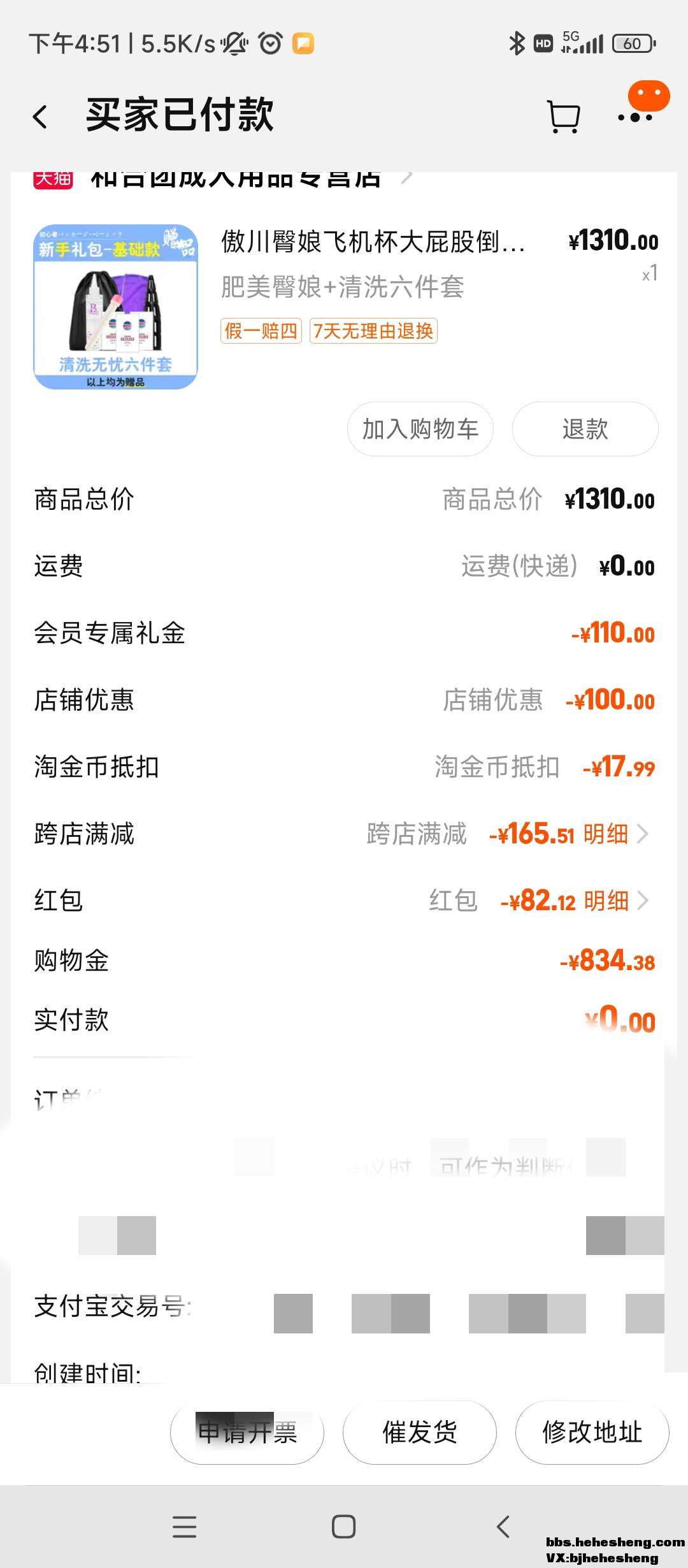Screen dimensions: 688x1568
Task: Tap 申请开票 to request invoice
Action: tap(247, 1432)
